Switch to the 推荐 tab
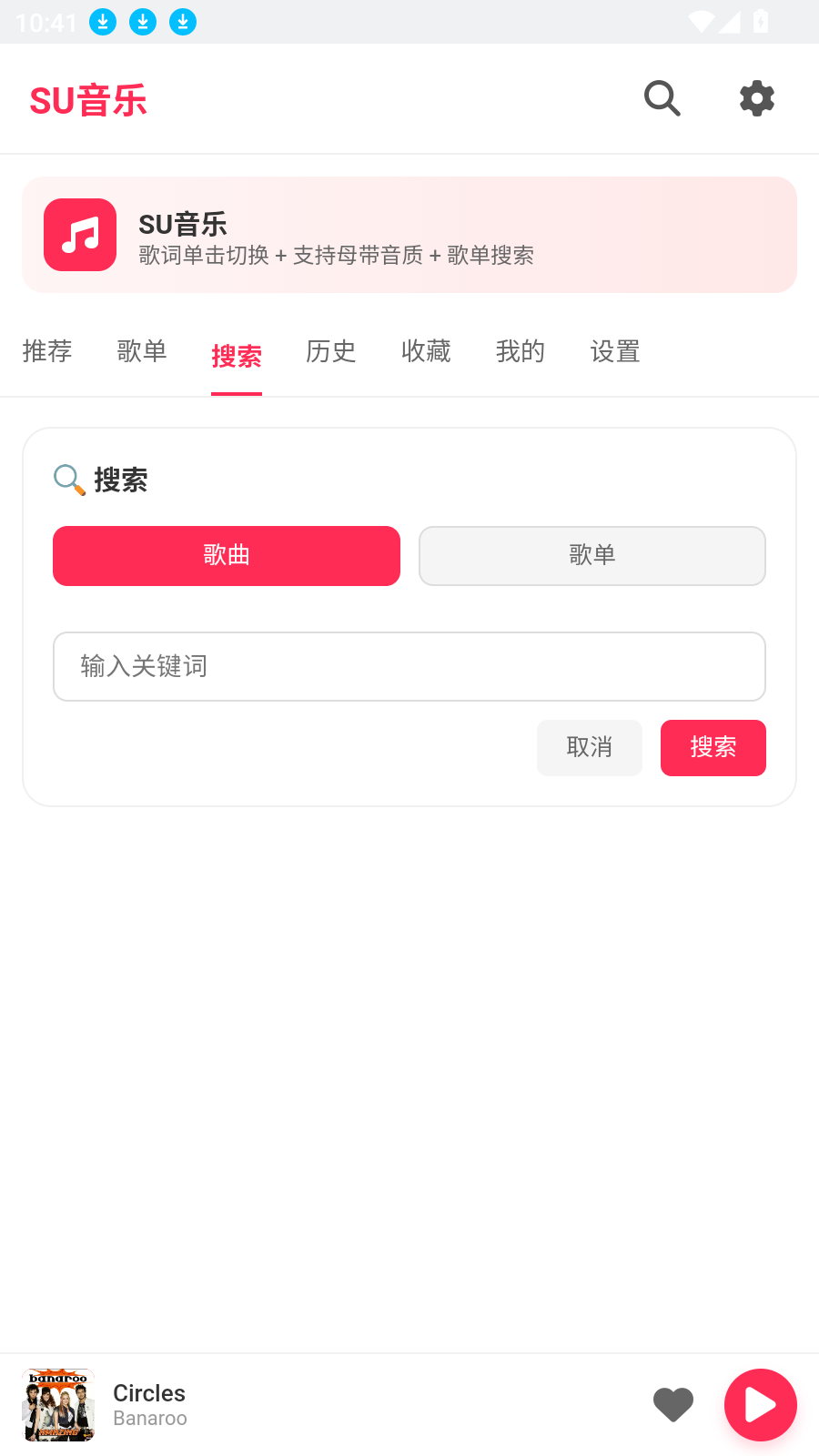Image resolution: width=819 pixels, height=1456 pixels. [46, 352]
